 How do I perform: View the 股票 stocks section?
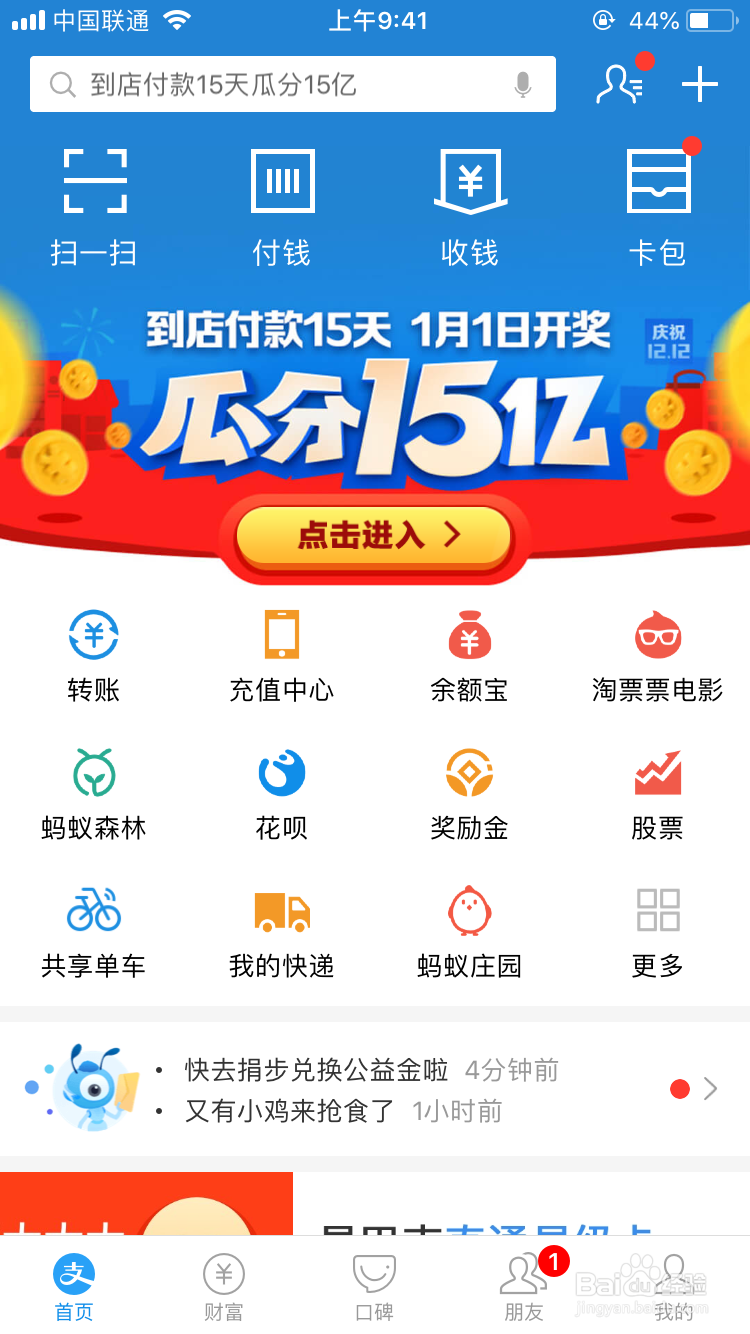657,790
